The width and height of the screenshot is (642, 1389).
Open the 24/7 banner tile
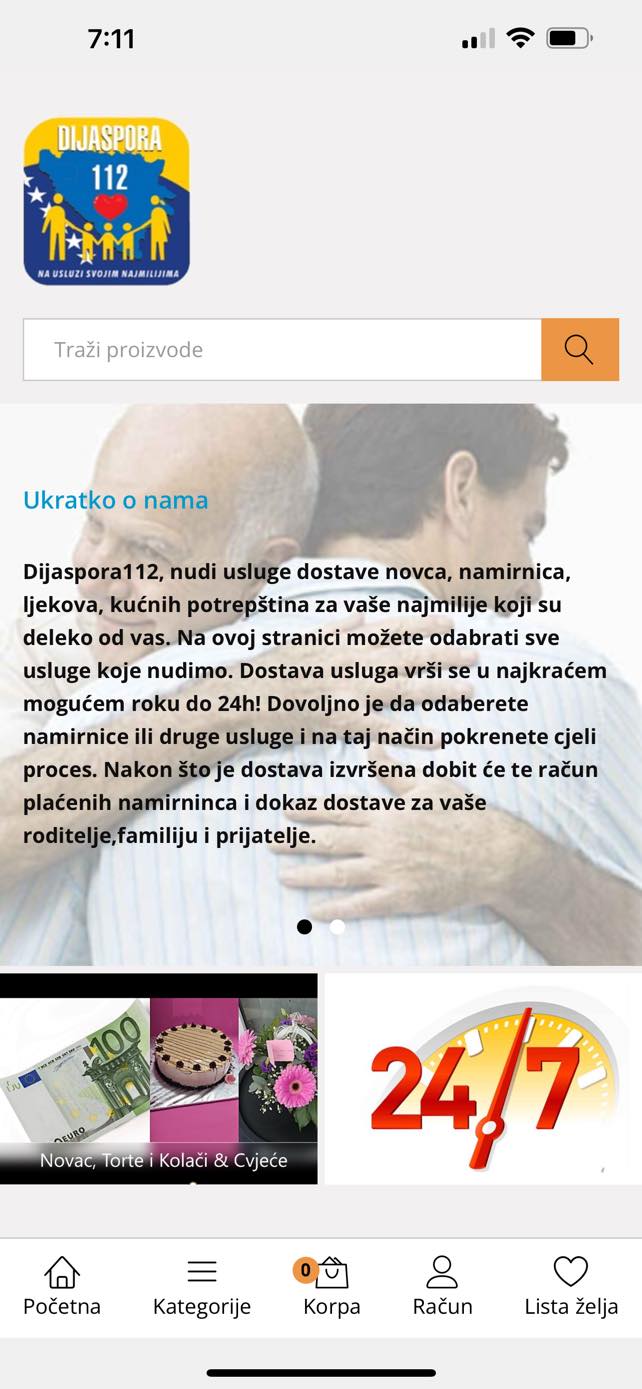pos(483,1079)
